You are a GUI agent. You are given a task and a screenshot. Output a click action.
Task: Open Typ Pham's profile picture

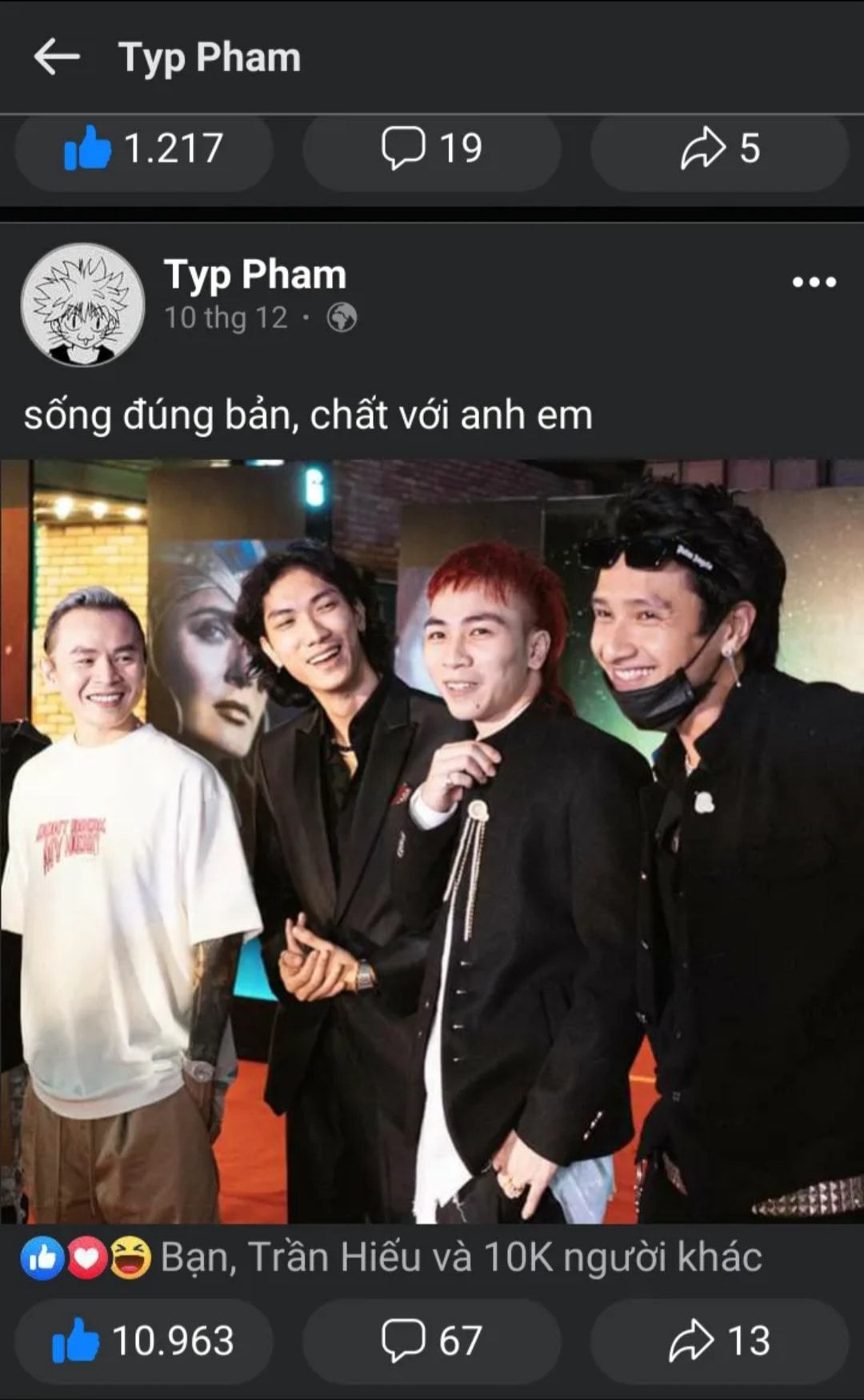[x=82, y=305]
